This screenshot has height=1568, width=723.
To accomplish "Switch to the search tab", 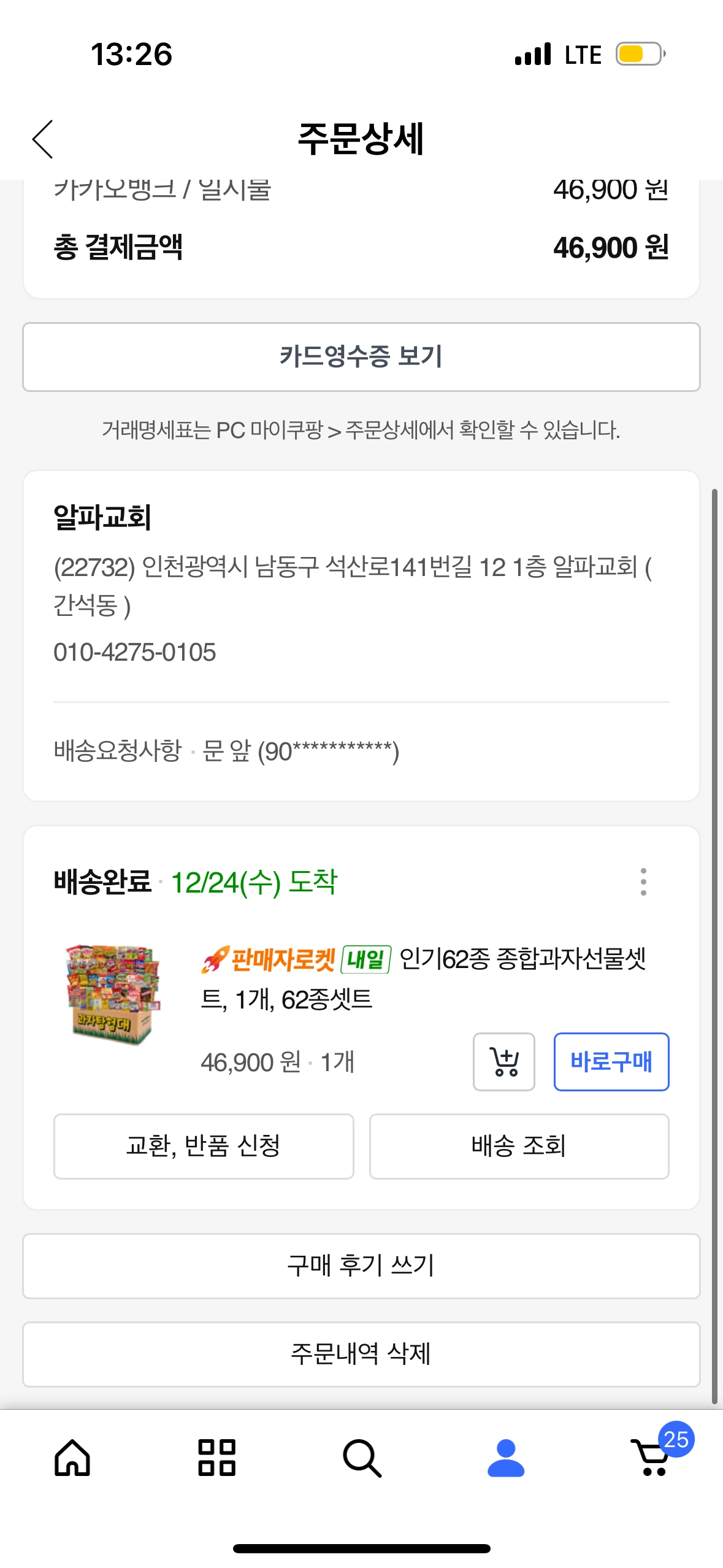I will (x=362, y=1458).
